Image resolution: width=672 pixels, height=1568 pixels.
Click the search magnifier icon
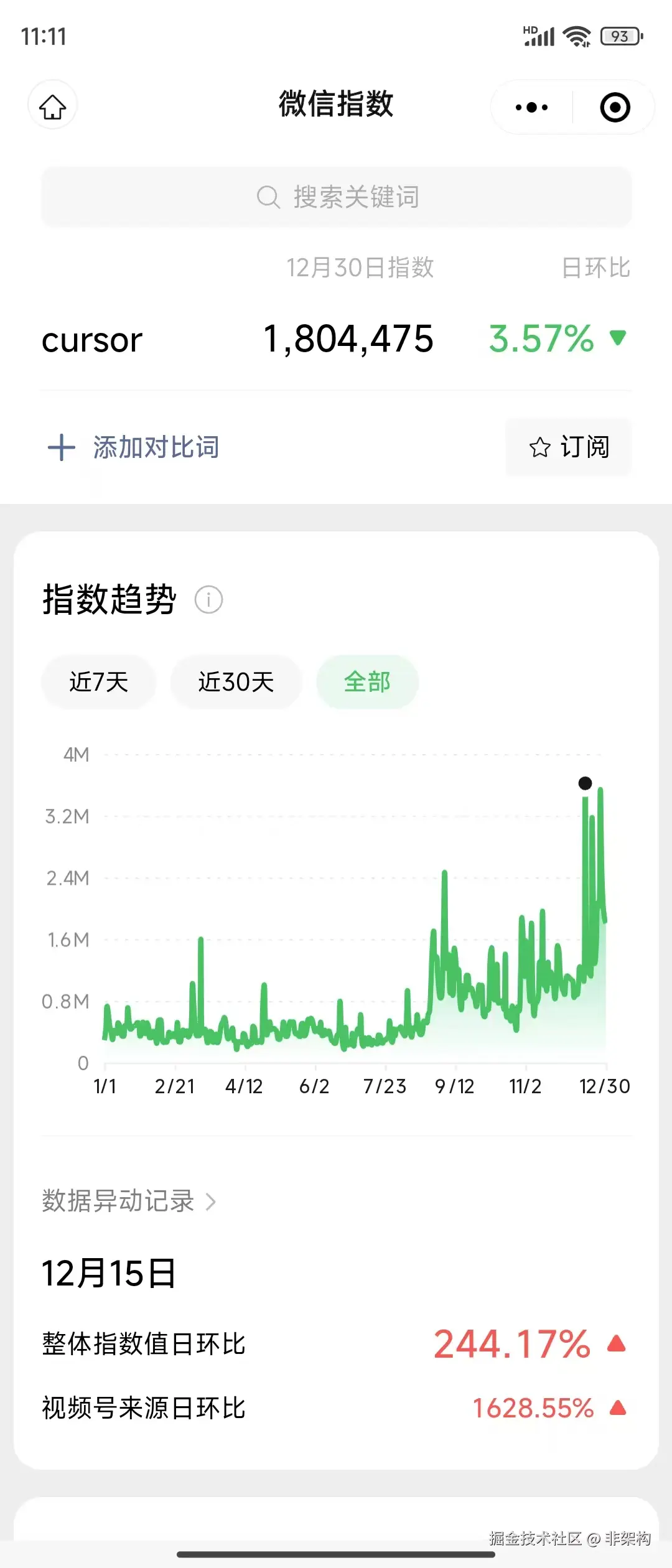[x=268, y=197]
